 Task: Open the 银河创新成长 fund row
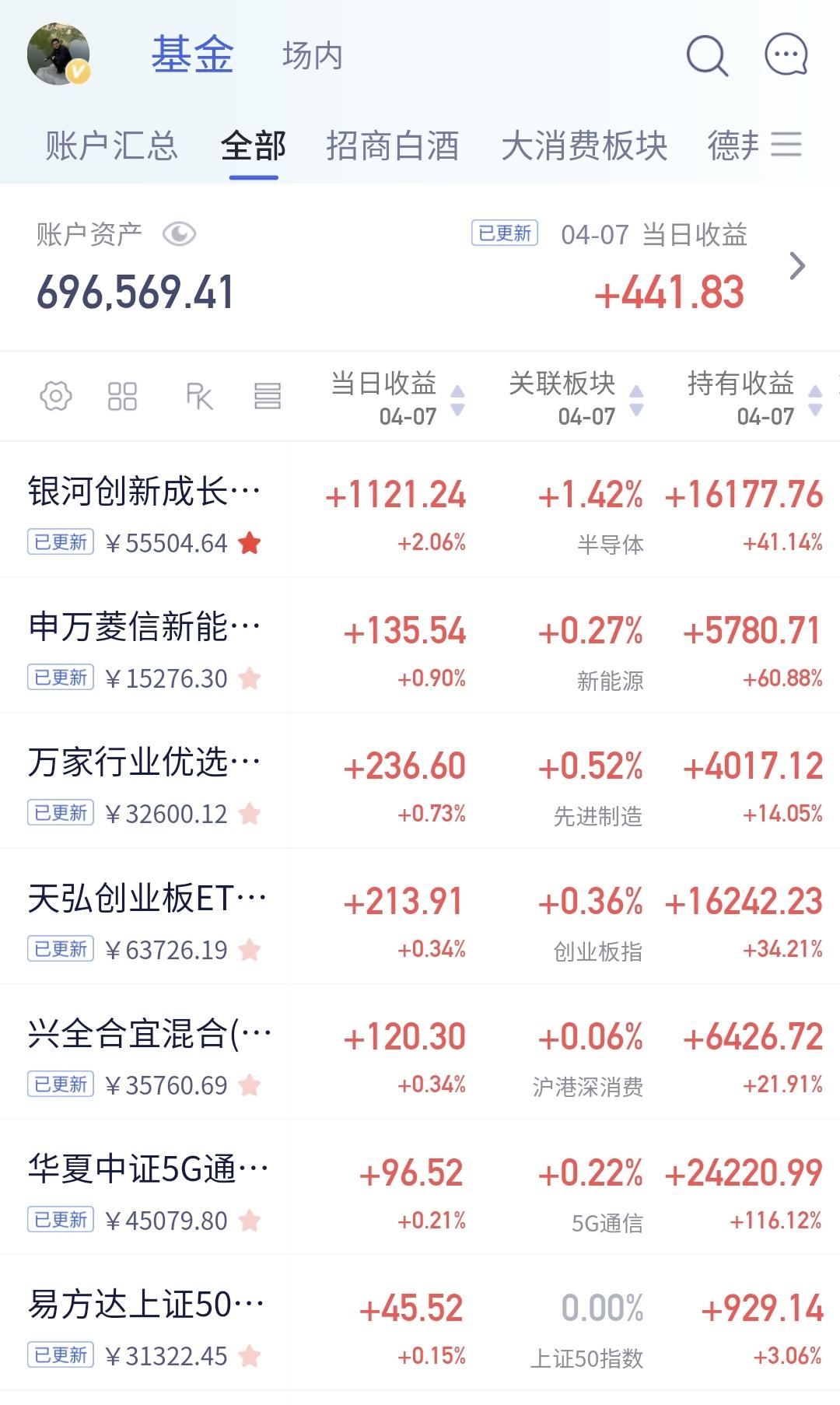coord(420,510)
